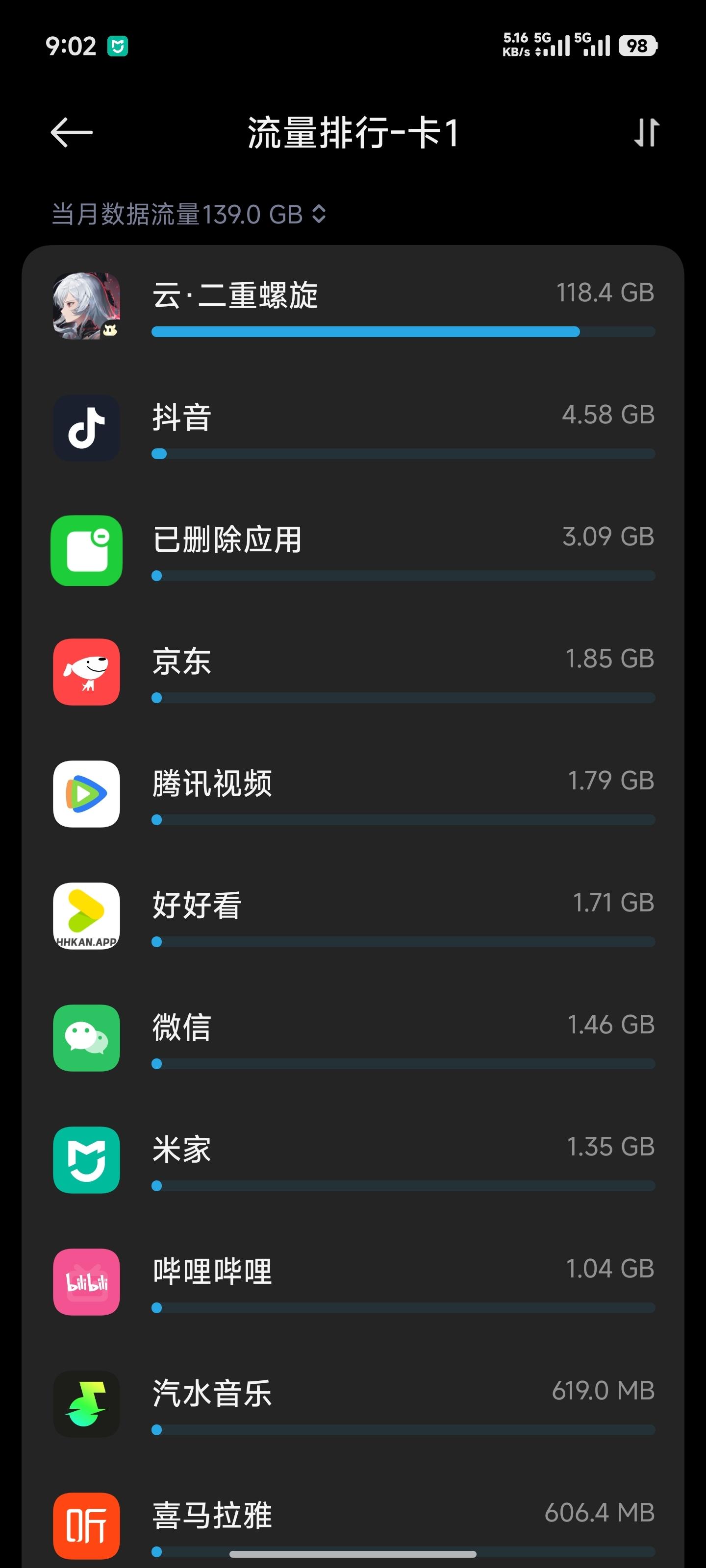Screen dimensions: 706x1568
Task: Open the sort order icon
Action: 646,133
